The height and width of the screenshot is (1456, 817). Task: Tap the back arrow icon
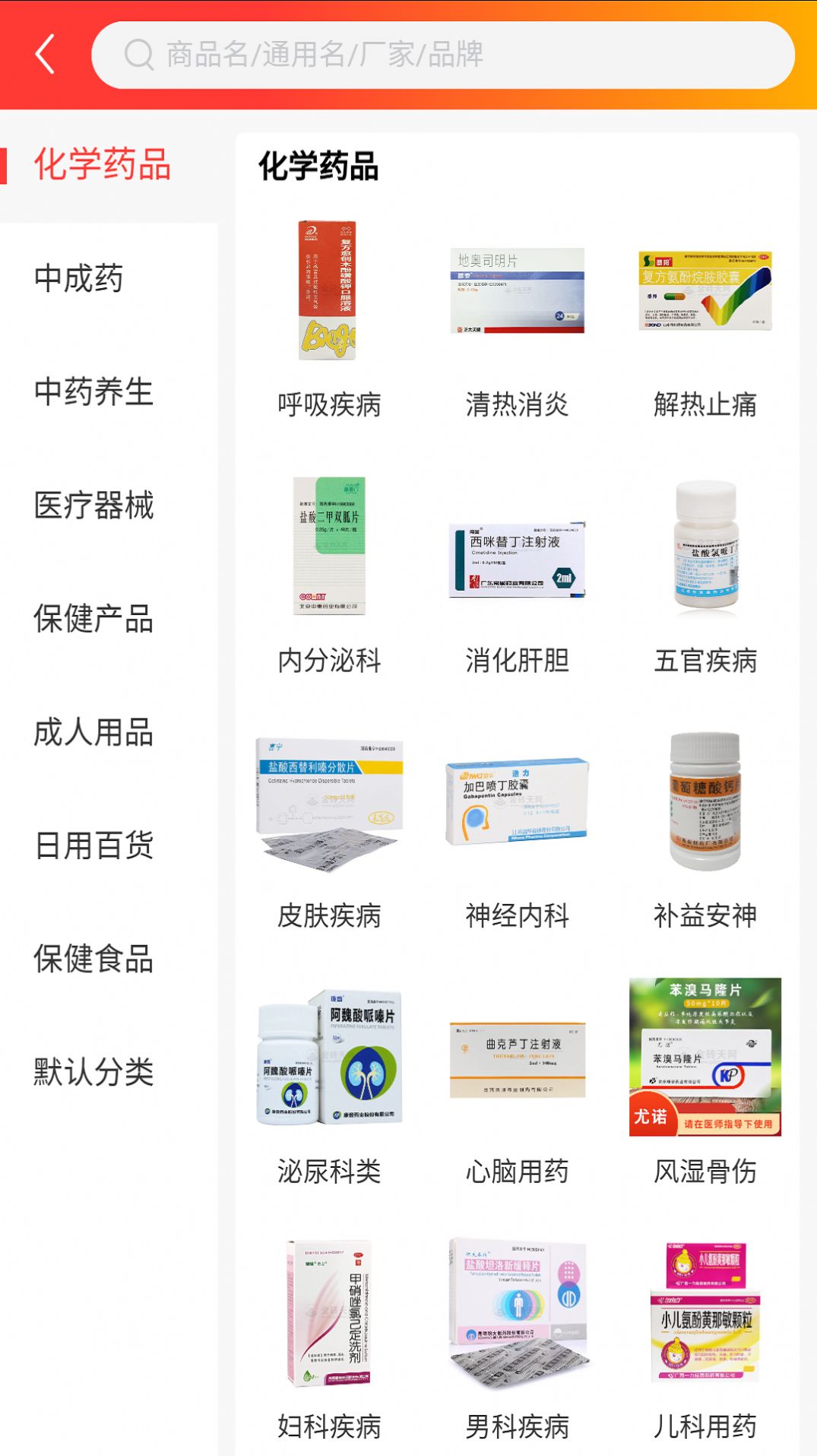point(43,55)
